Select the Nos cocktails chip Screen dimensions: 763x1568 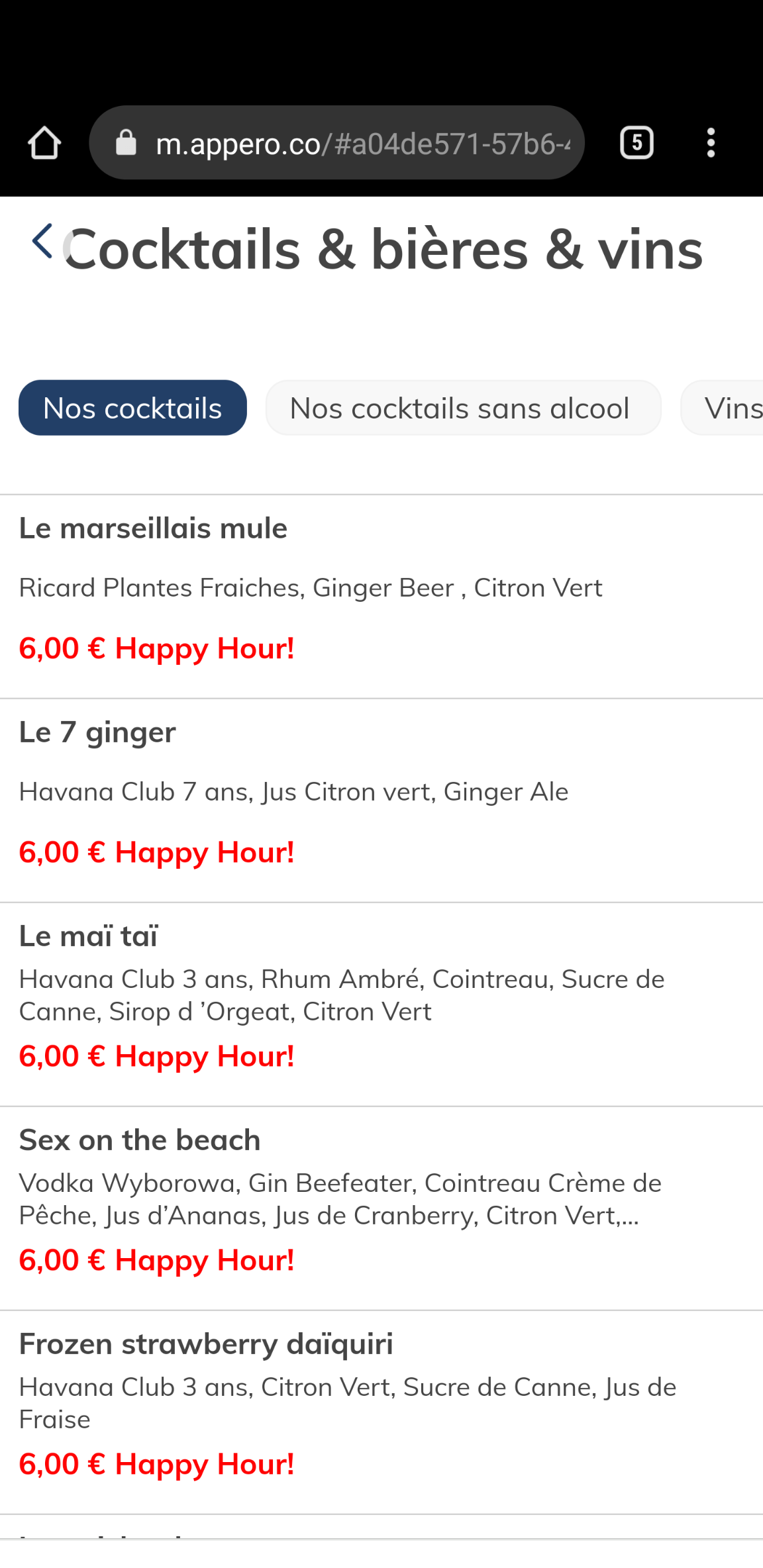pos(132,408)
